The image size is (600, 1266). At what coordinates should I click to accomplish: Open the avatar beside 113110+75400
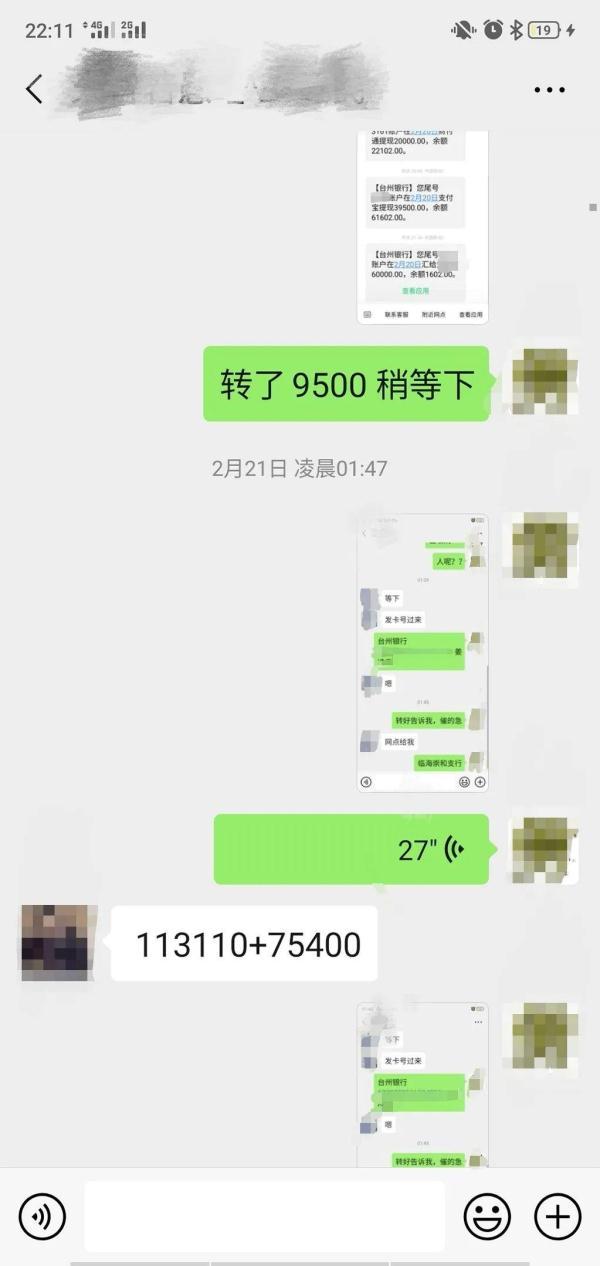(x=59, y=942)
